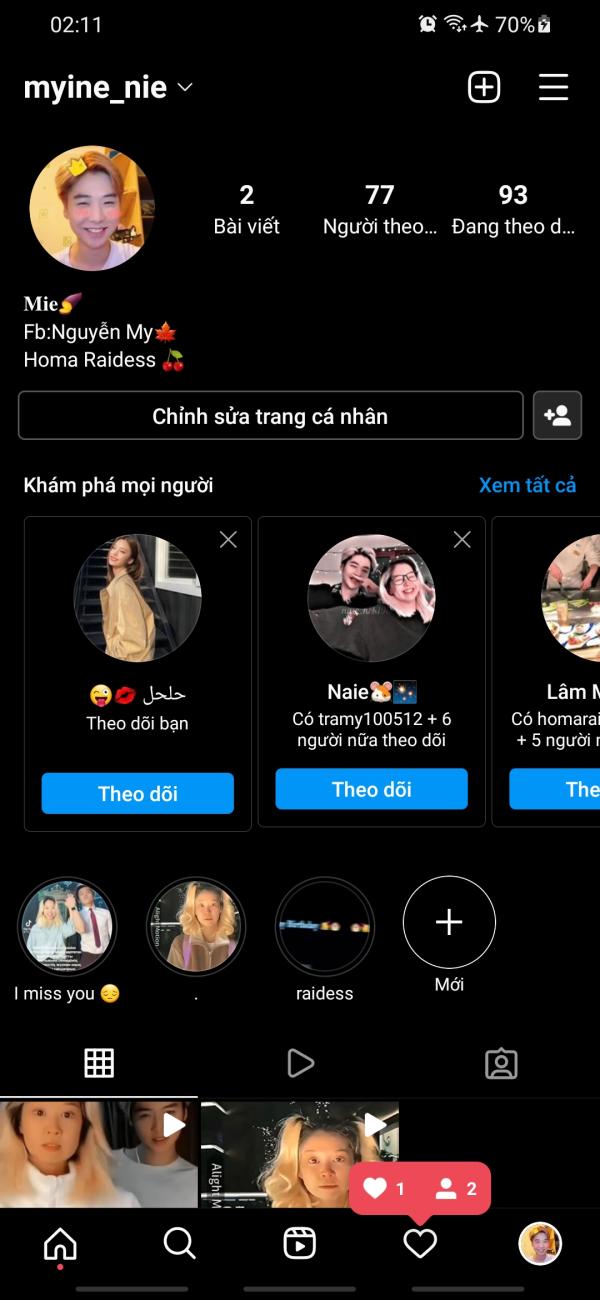Open the create new post plus icon
Image resolution: width=600 pixels, height=1300 pixels.
click(484, 87)
